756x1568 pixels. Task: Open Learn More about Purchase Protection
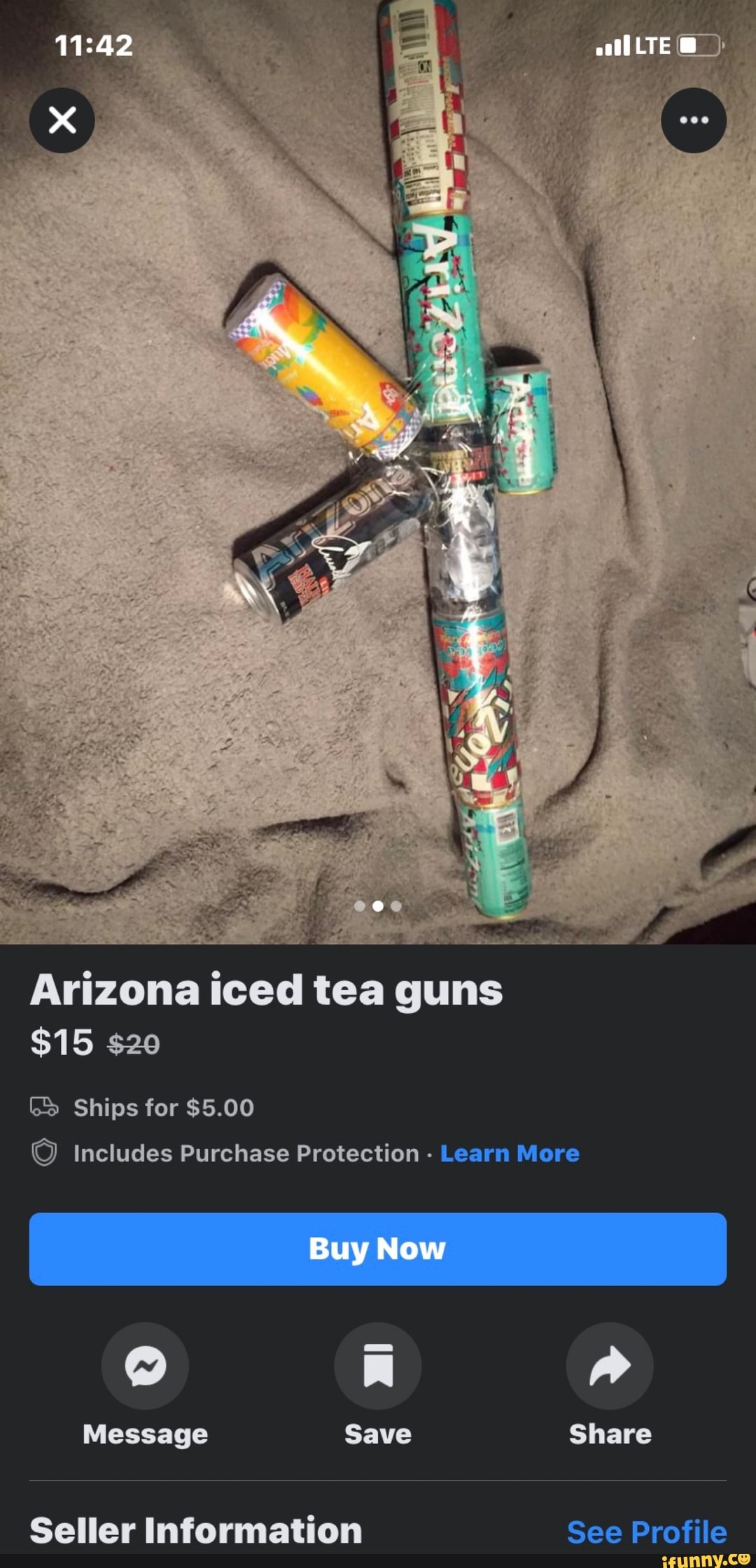click(510, 1154)
